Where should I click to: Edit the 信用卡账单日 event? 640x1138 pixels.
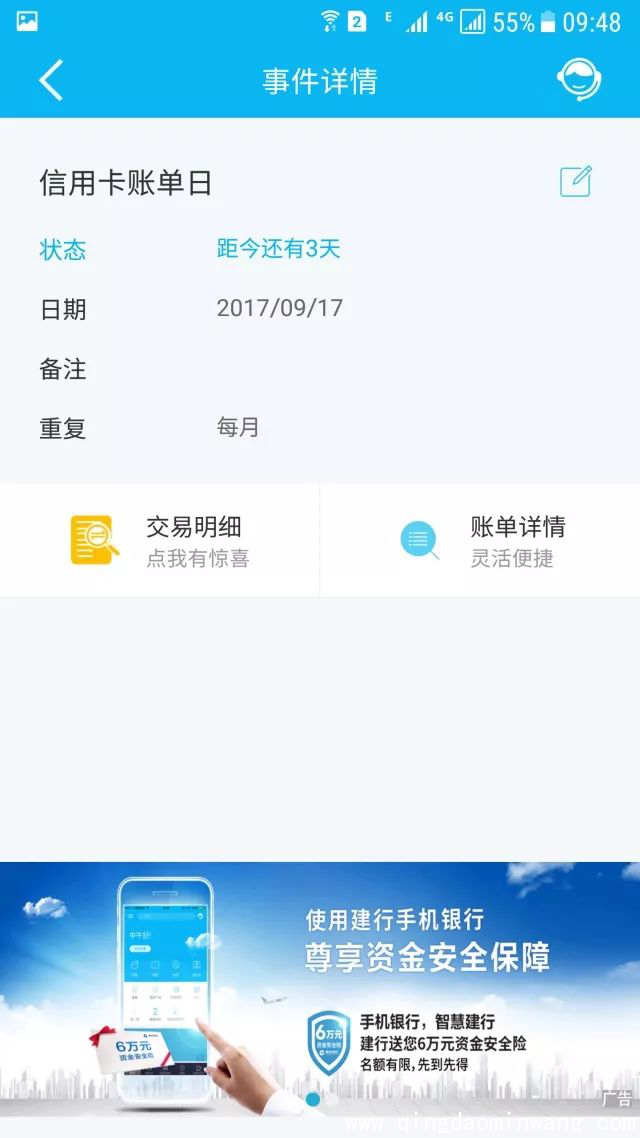pos(575,181)
